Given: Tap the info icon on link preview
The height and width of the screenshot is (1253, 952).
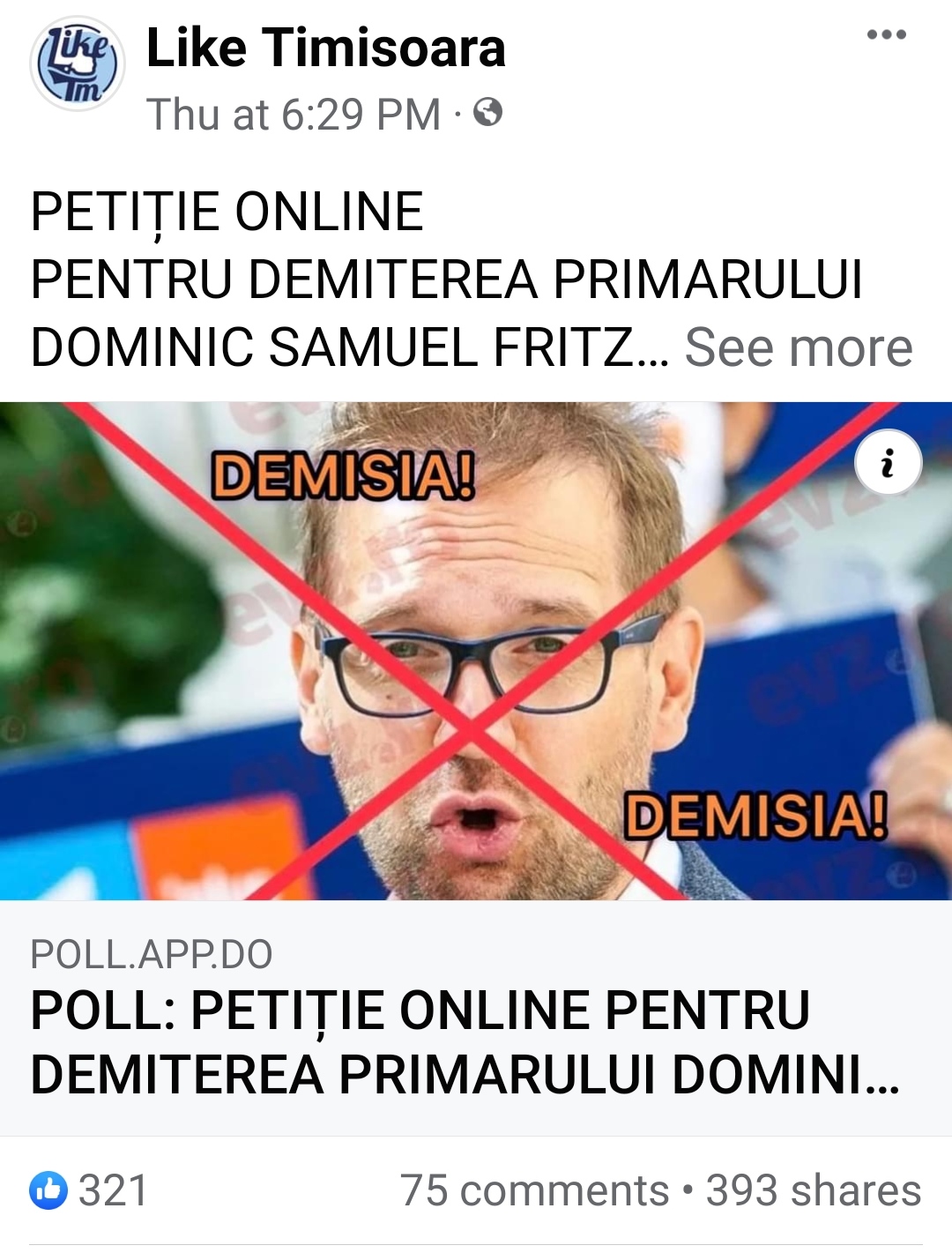Looking at the screenshot, I should (888, 462).
